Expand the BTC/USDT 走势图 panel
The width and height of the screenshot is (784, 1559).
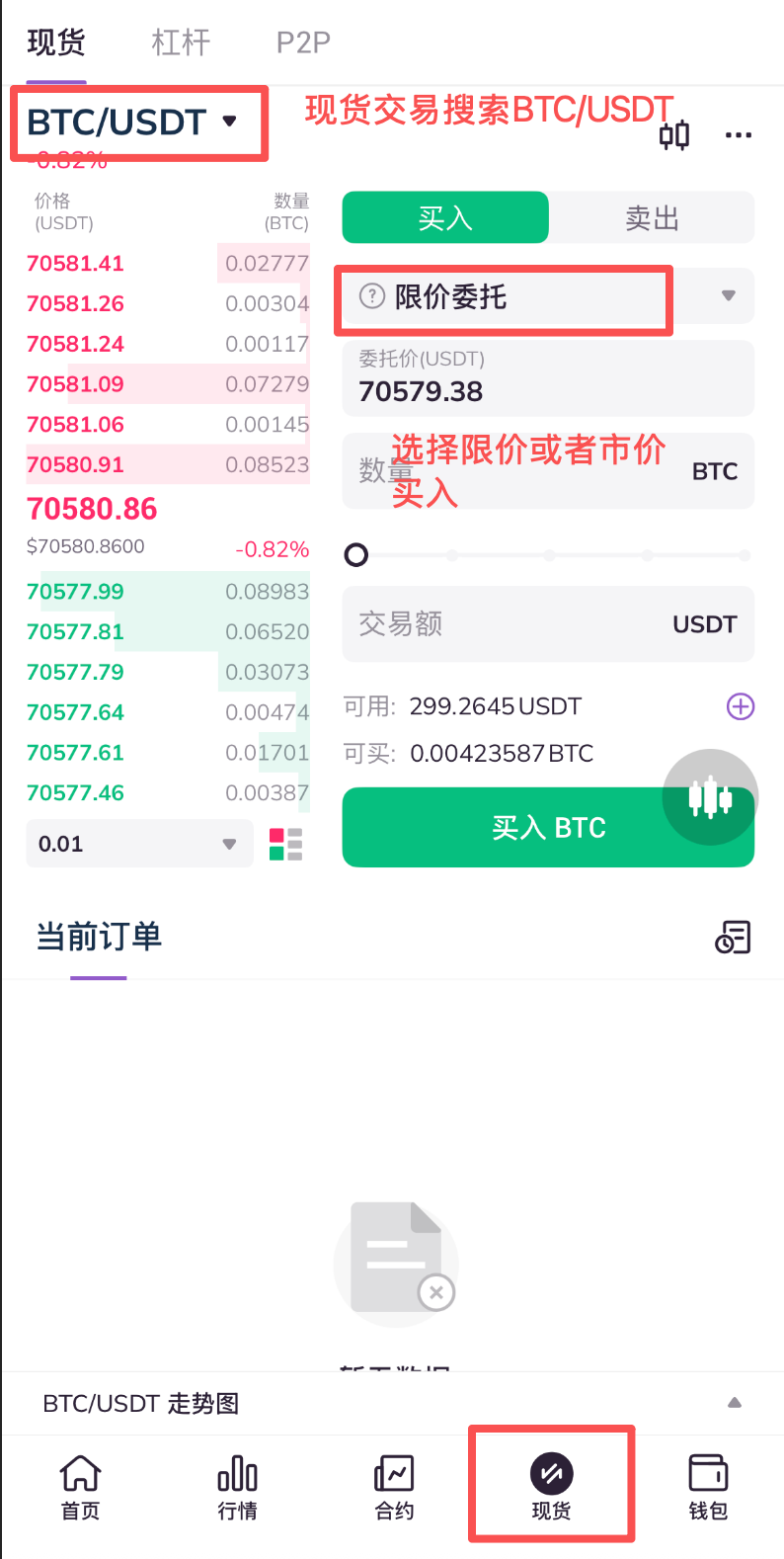tap(734, 1403)
